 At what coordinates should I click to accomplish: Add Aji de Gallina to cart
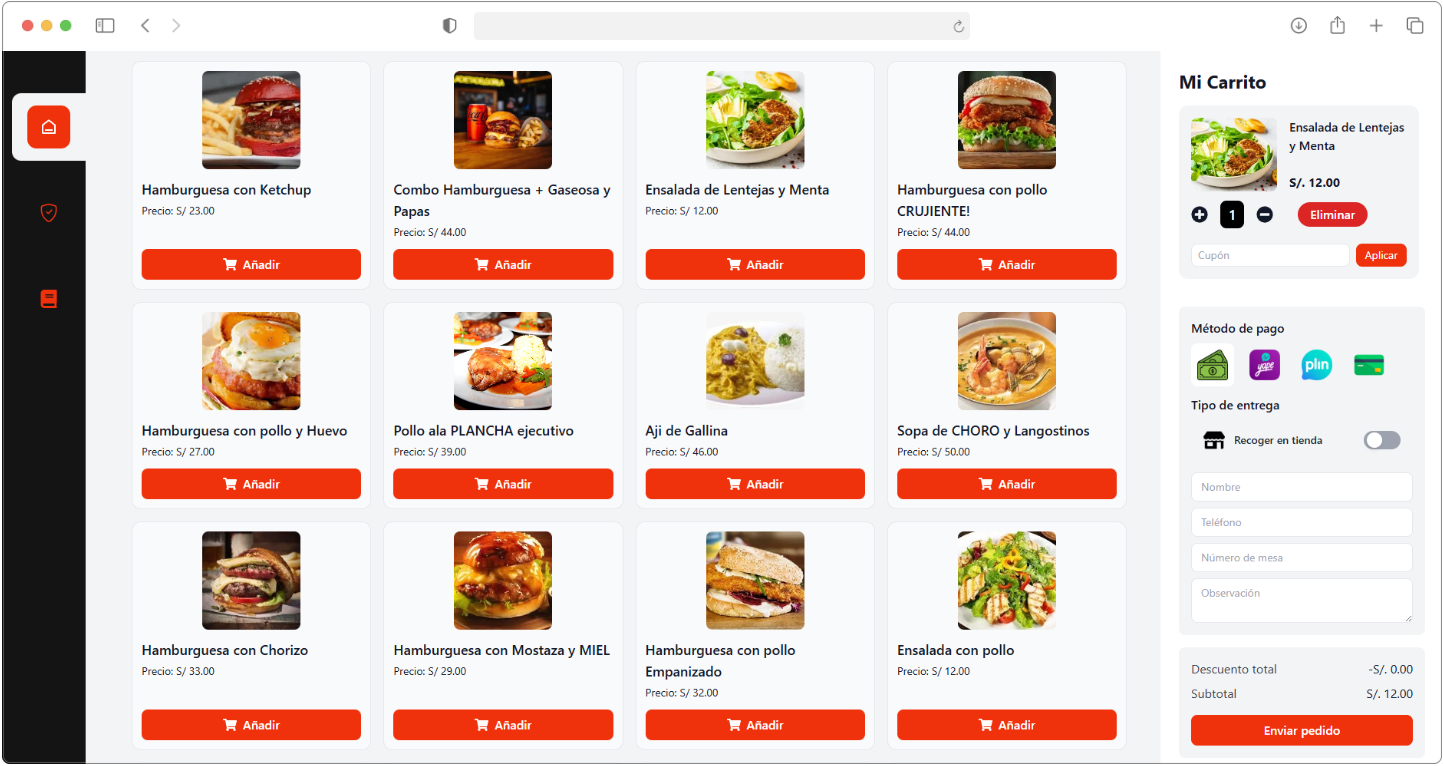coord(754,484)
